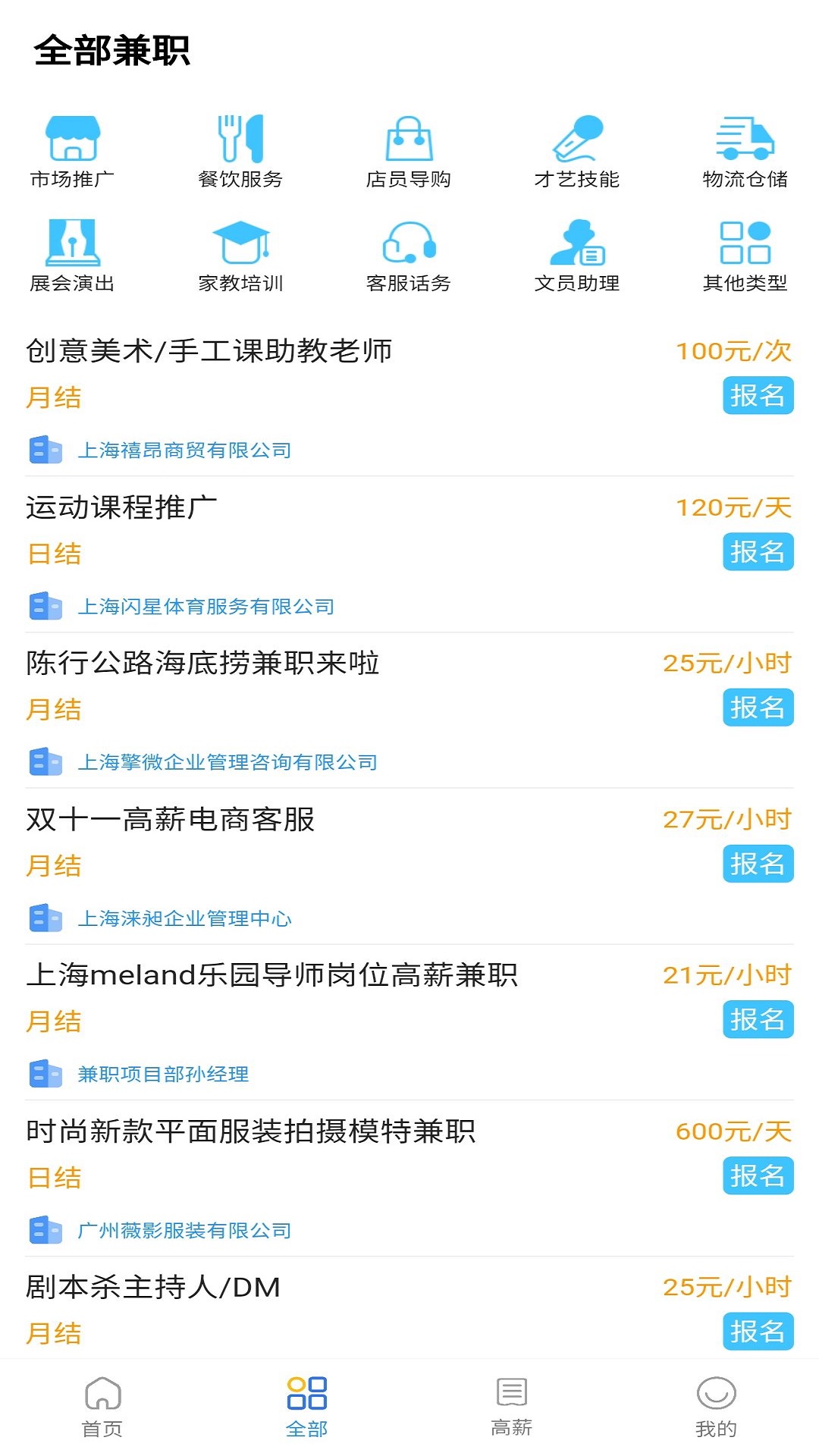Viewport: 819px width, 1456px height.
Task: Go to the 高薪 tab
Action: click(512, 1407)
